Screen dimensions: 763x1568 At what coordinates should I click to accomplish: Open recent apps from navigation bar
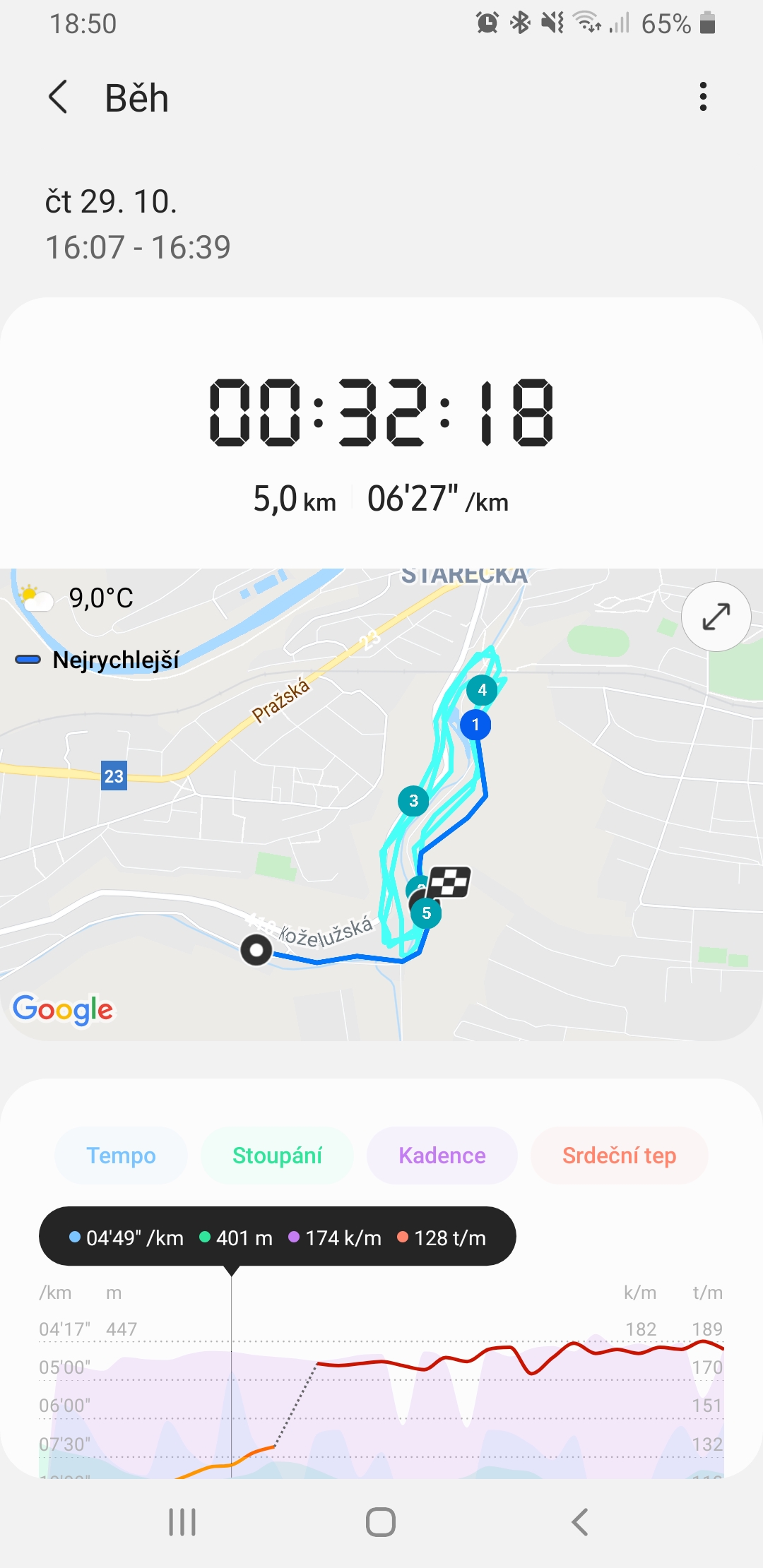tap(182, 1522)
